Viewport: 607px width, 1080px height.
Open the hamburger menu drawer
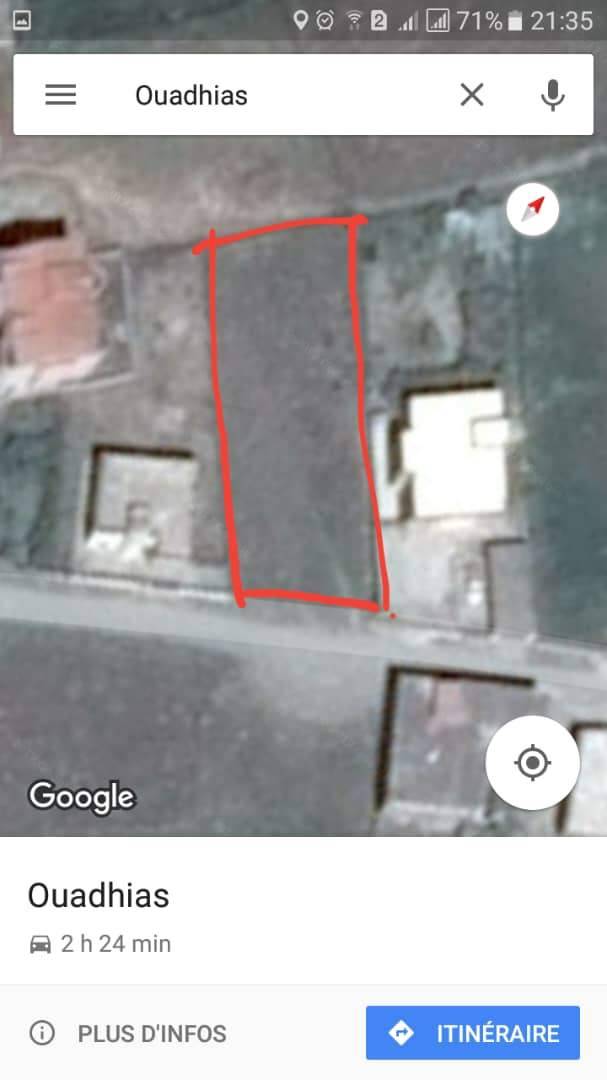(x=61, y=95)
